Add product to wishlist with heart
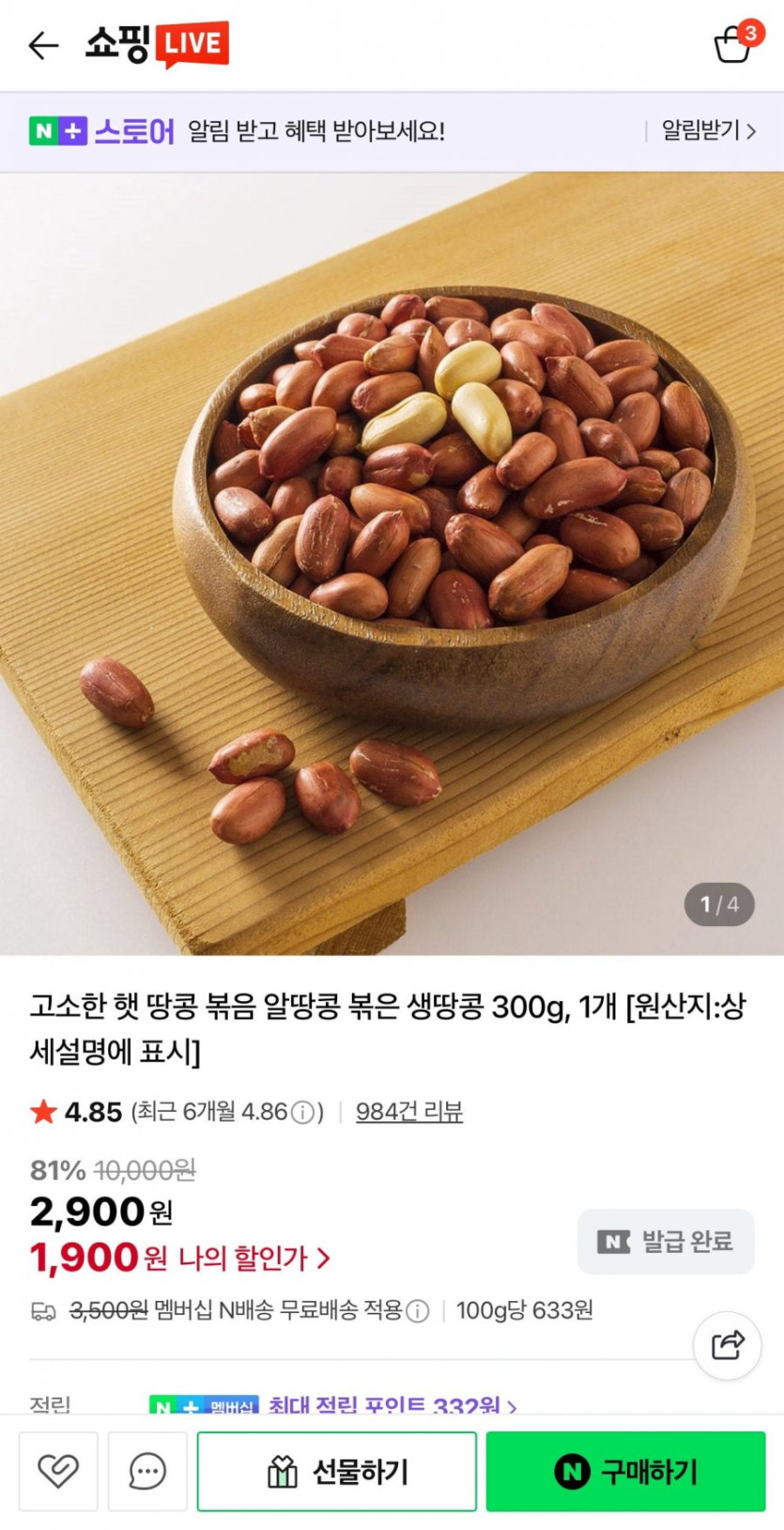The image size is (784, 1530). tap(58, 1471)
